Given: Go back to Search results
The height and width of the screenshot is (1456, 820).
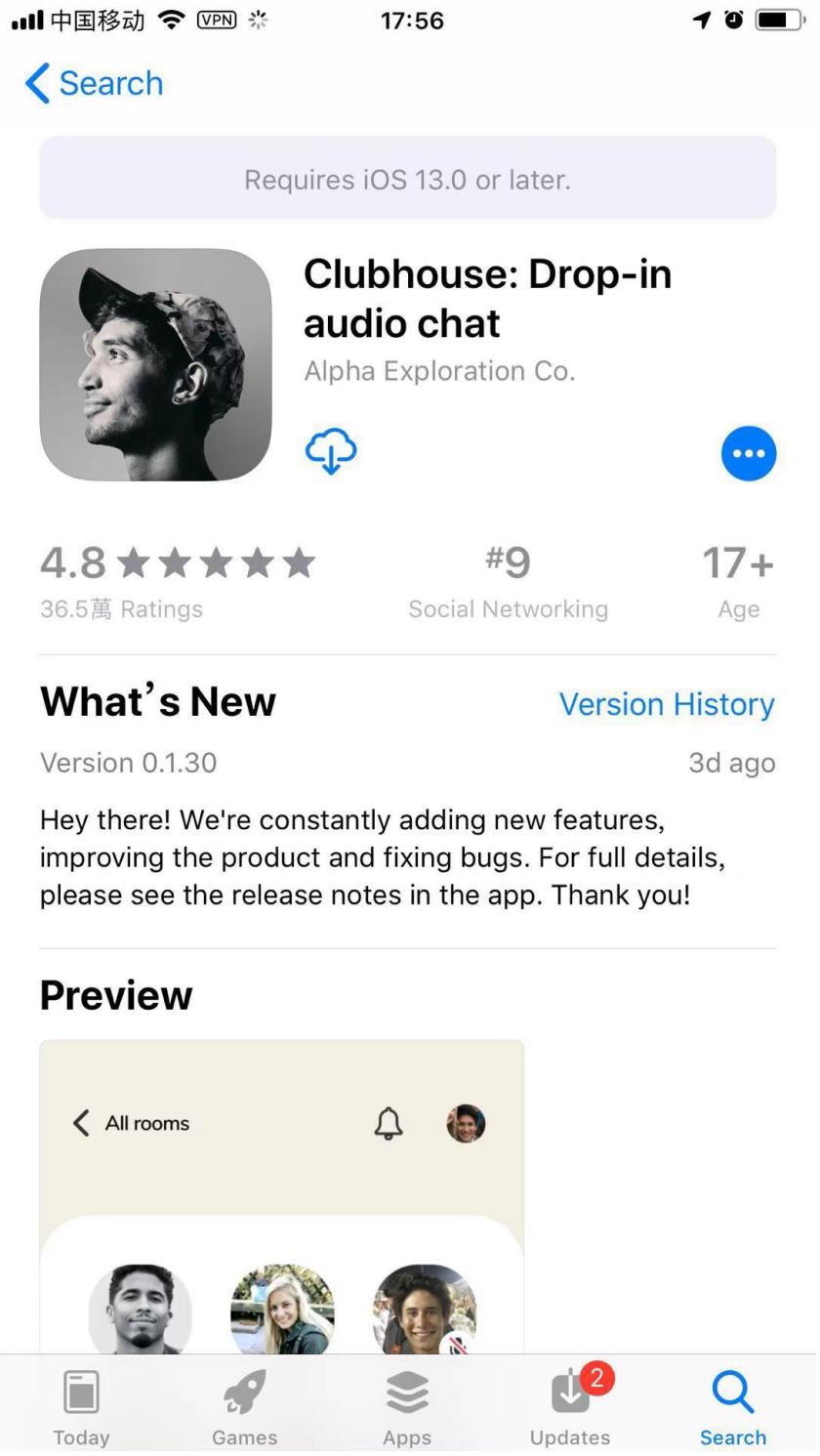Looking at the screenshot, I should [x=94, y=84].
